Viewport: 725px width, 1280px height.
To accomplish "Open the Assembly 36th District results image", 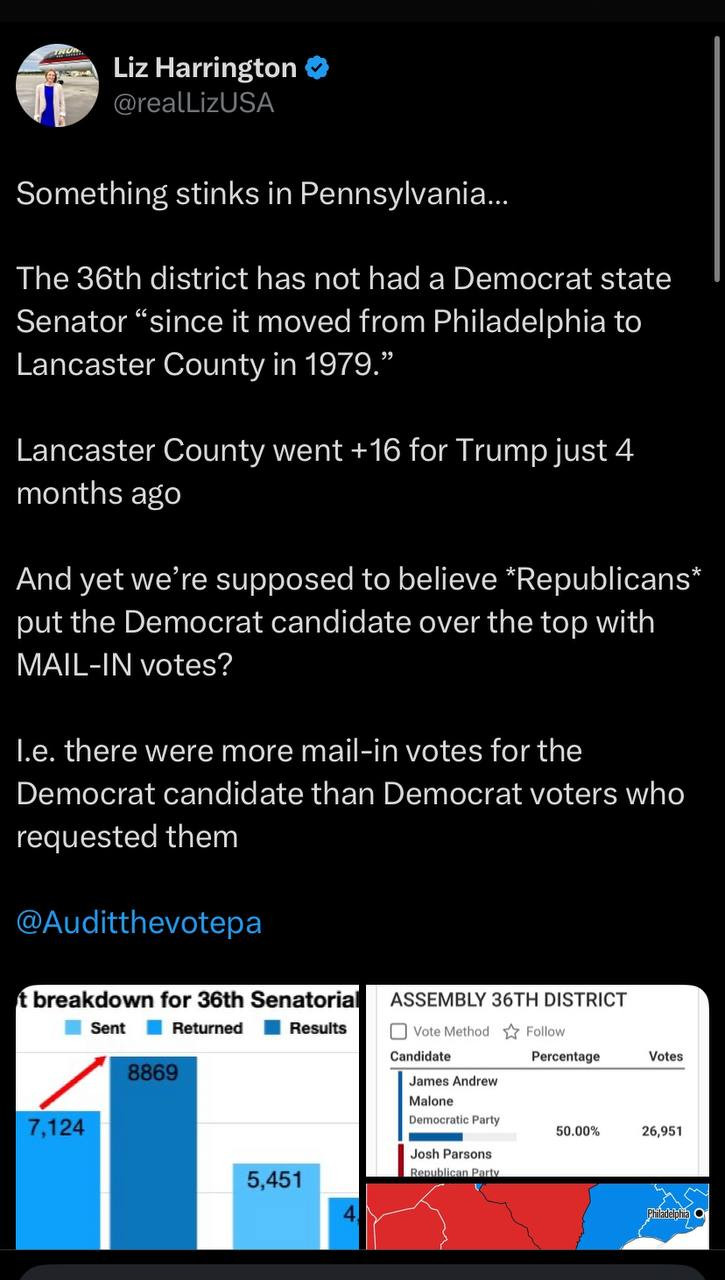I will (537, 1080).
